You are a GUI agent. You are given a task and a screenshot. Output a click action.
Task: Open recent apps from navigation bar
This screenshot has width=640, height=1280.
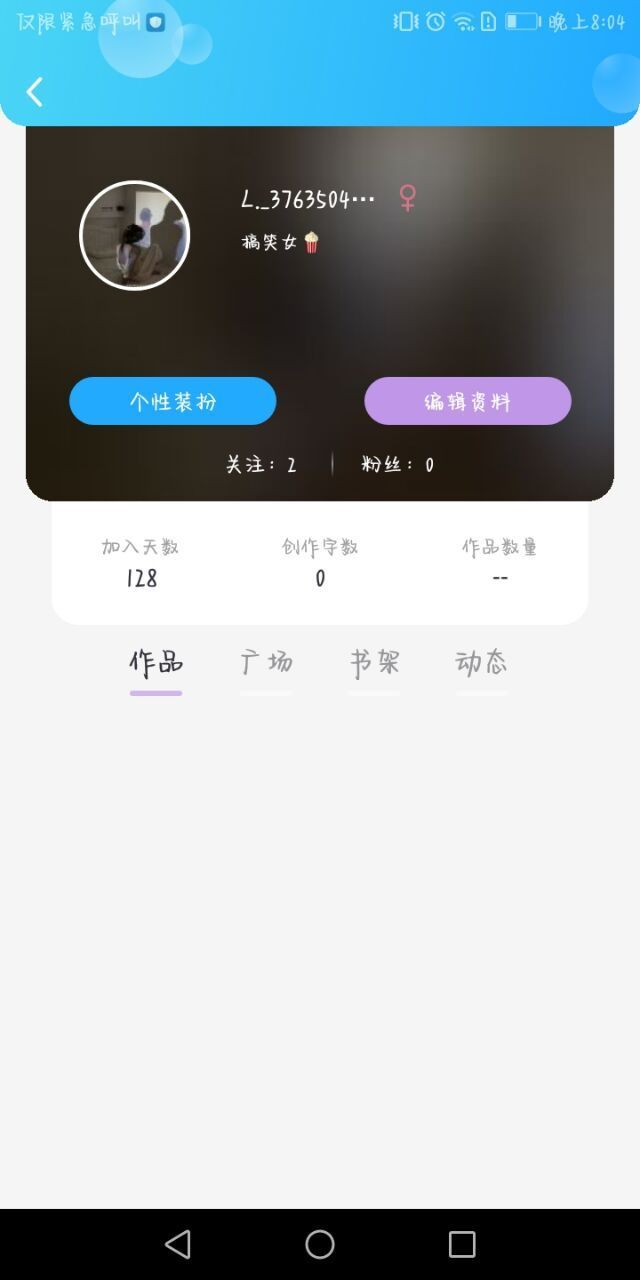point(462,1244)
